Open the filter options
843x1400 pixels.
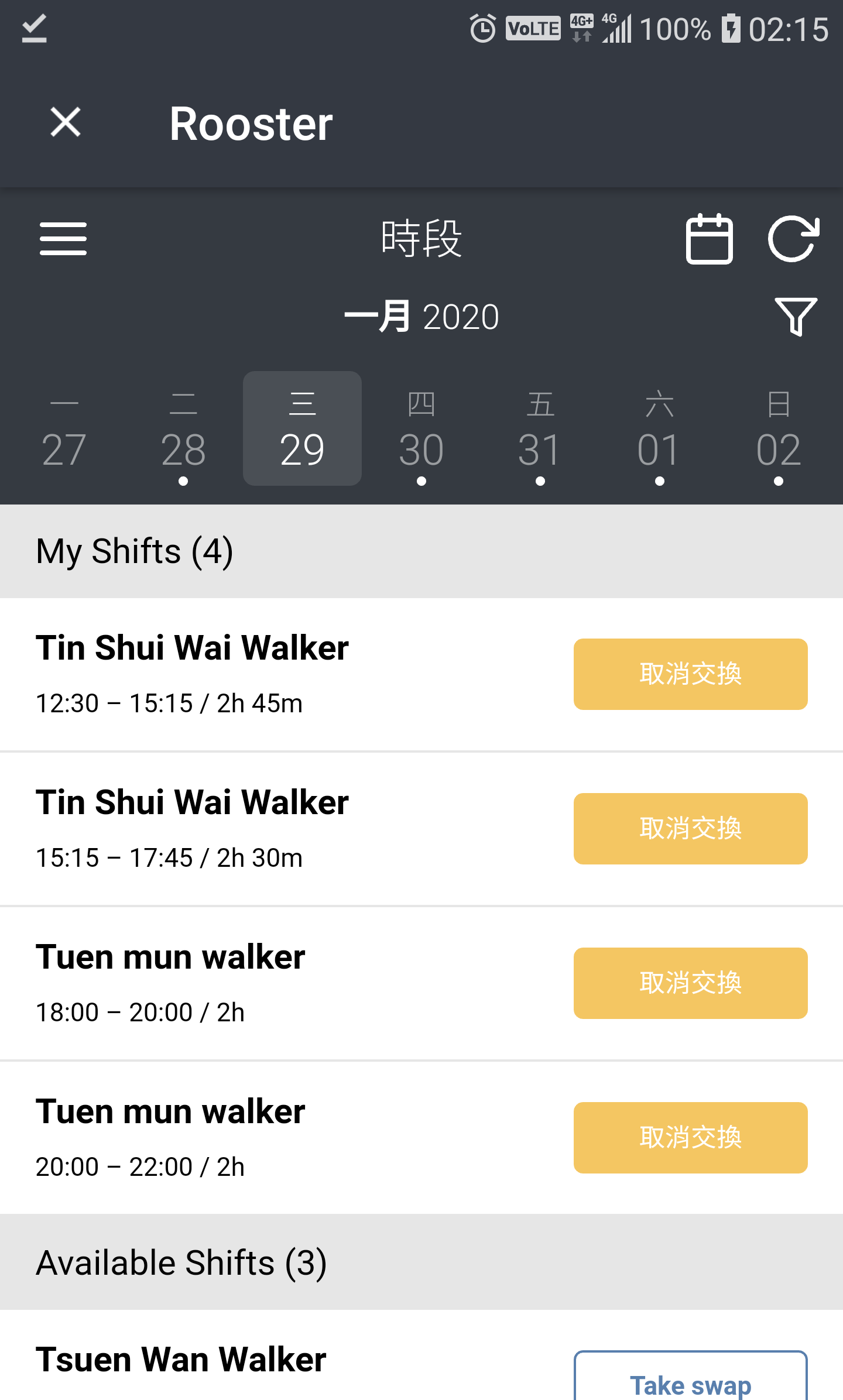[x=796, y=316]
